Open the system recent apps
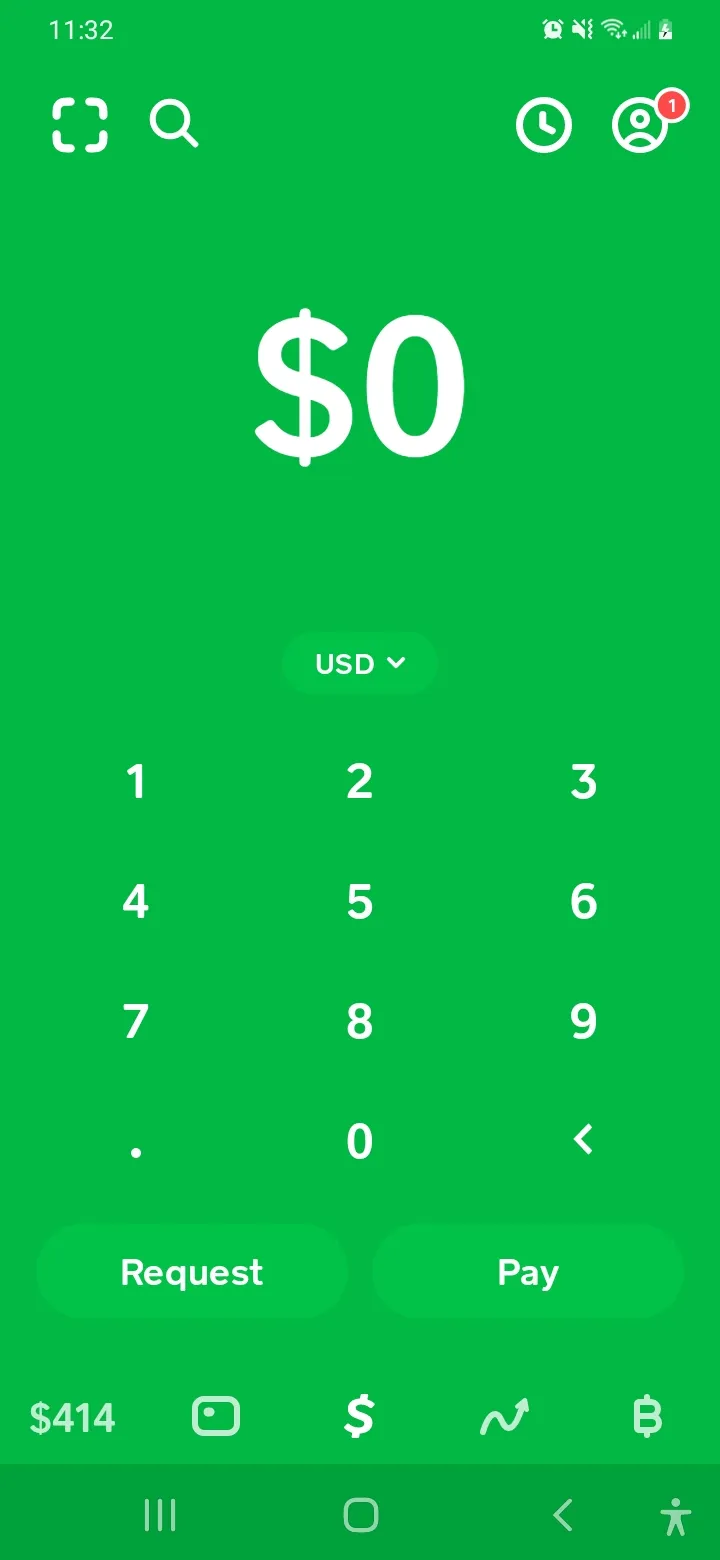 (x=160, y=1515)
